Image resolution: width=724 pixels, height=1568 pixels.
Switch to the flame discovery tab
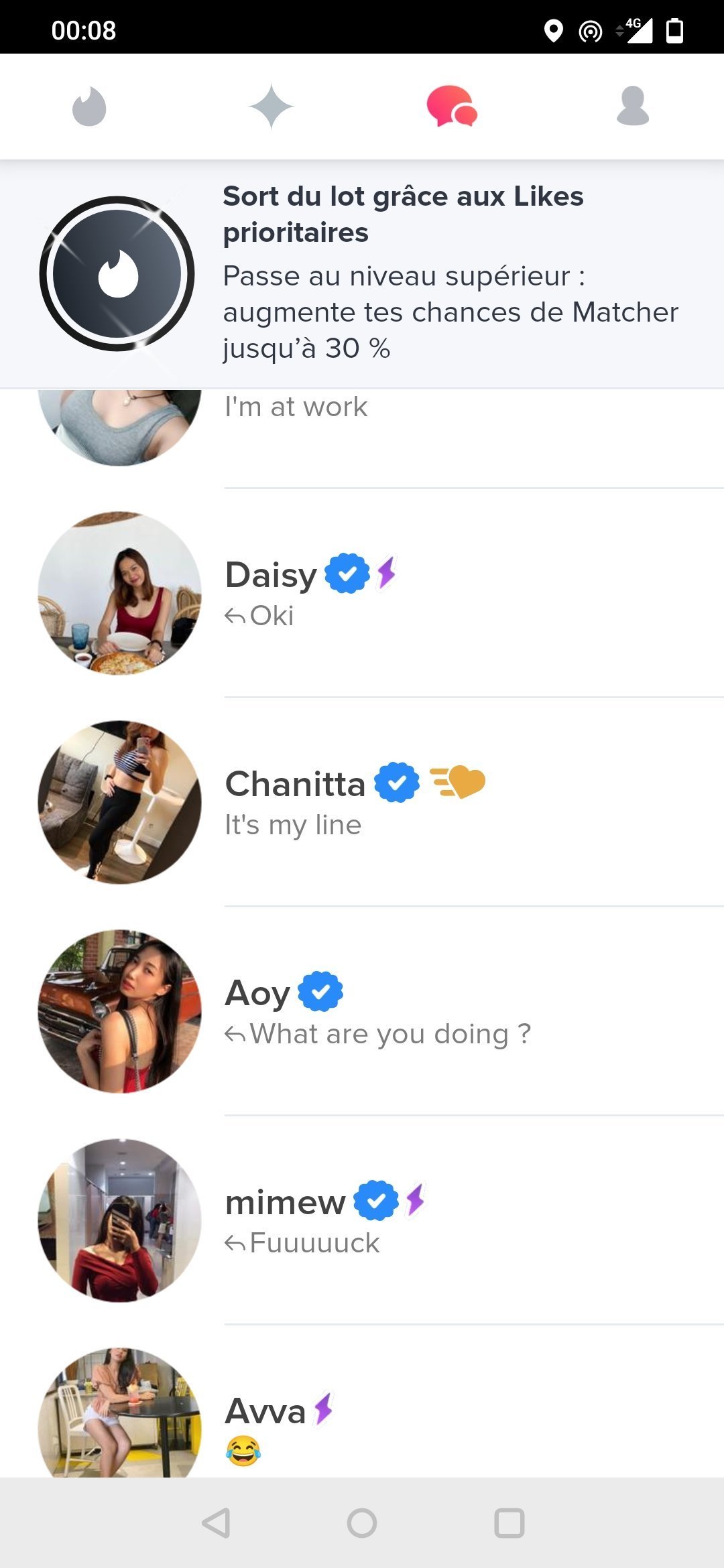tap(89, 107)
